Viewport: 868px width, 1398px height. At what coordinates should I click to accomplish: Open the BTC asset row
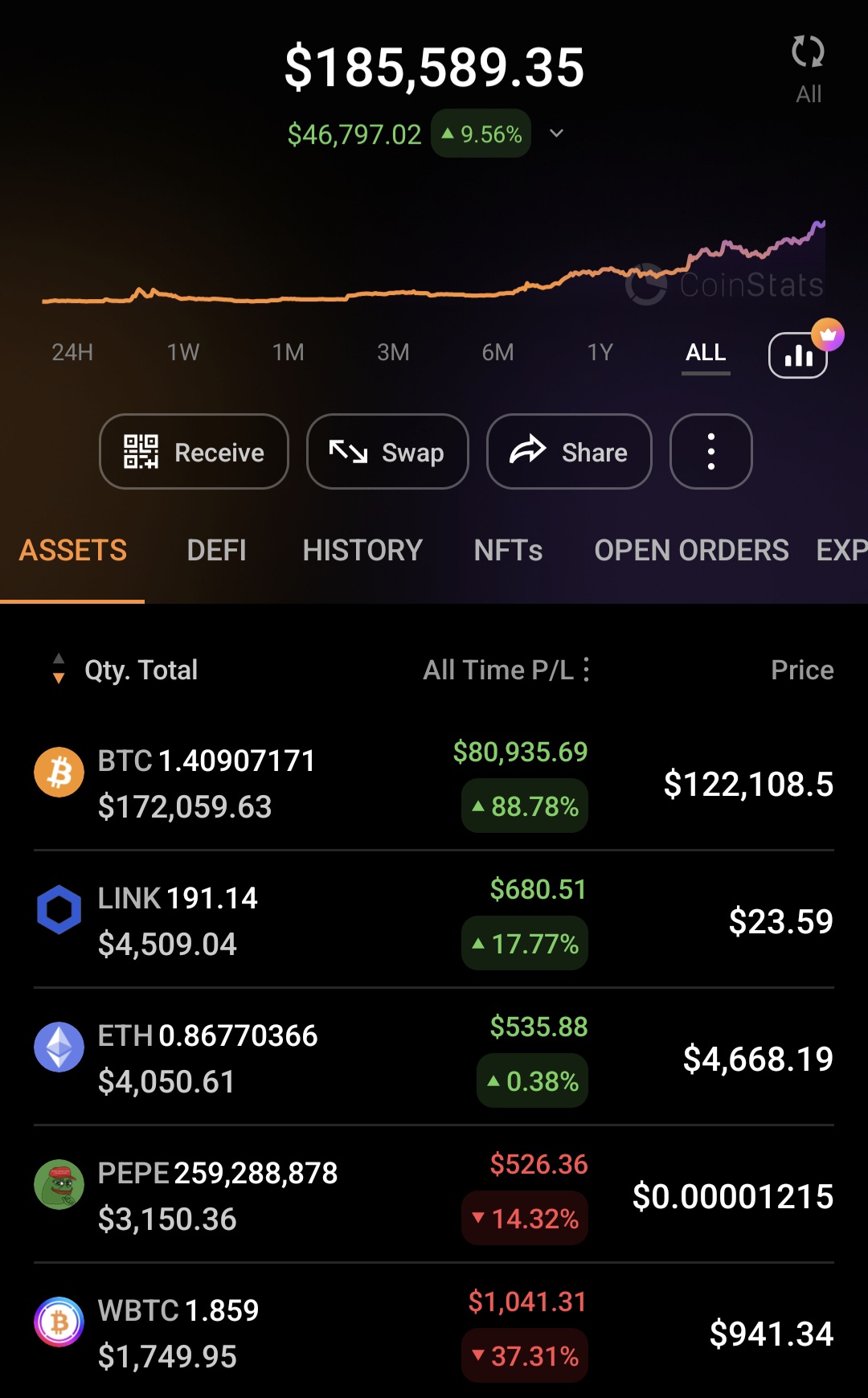tap(434, 783)
